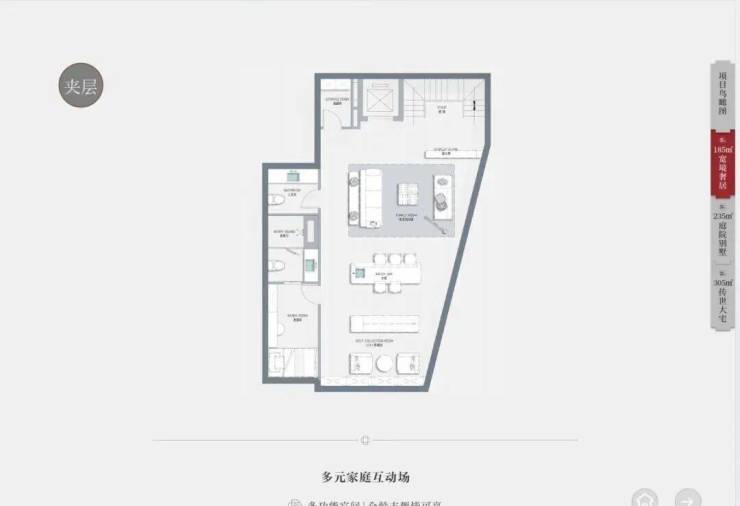The image size is (740, 506).
Task: Switch to the 305㎡ 传世大宅 tab
Action: click(x=723, y=298)
